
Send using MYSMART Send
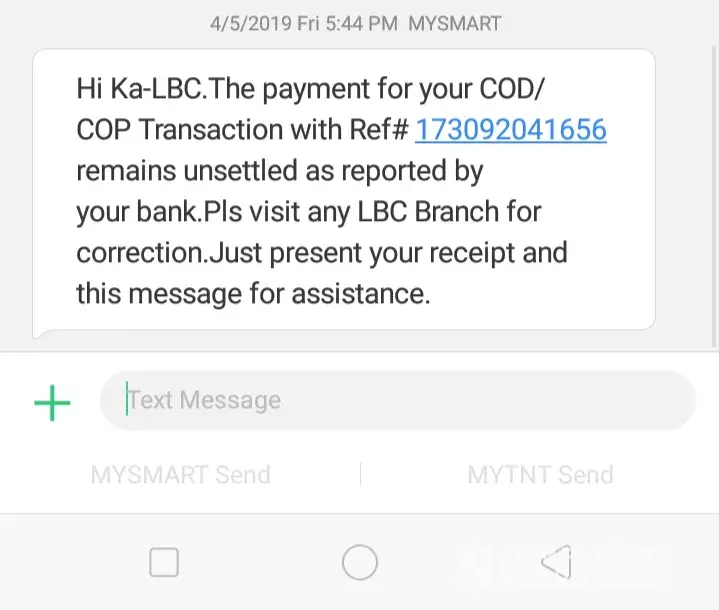[x=180, y=475]
